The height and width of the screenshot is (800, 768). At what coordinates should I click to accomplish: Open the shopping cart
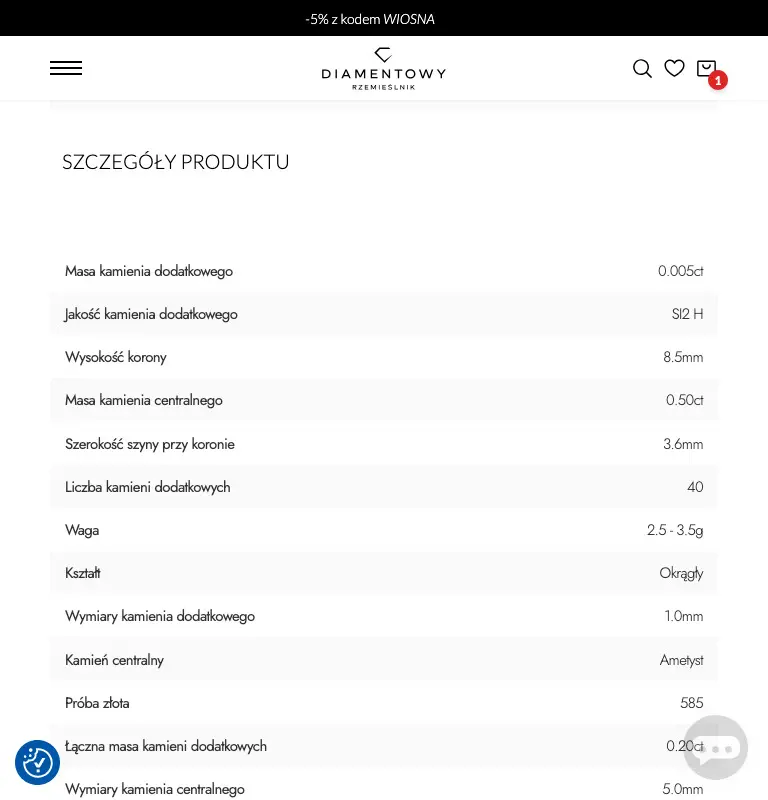[x=707, y=68]
